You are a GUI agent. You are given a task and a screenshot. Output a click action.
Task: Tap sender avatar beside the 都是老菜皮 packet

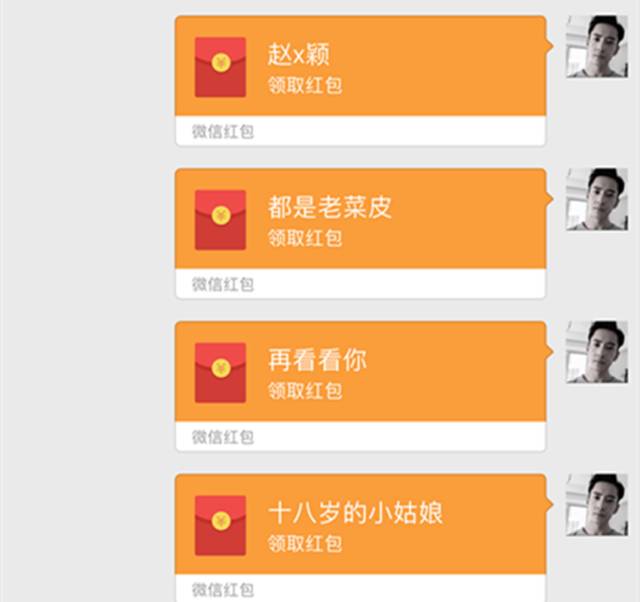[x=596, y=199]
